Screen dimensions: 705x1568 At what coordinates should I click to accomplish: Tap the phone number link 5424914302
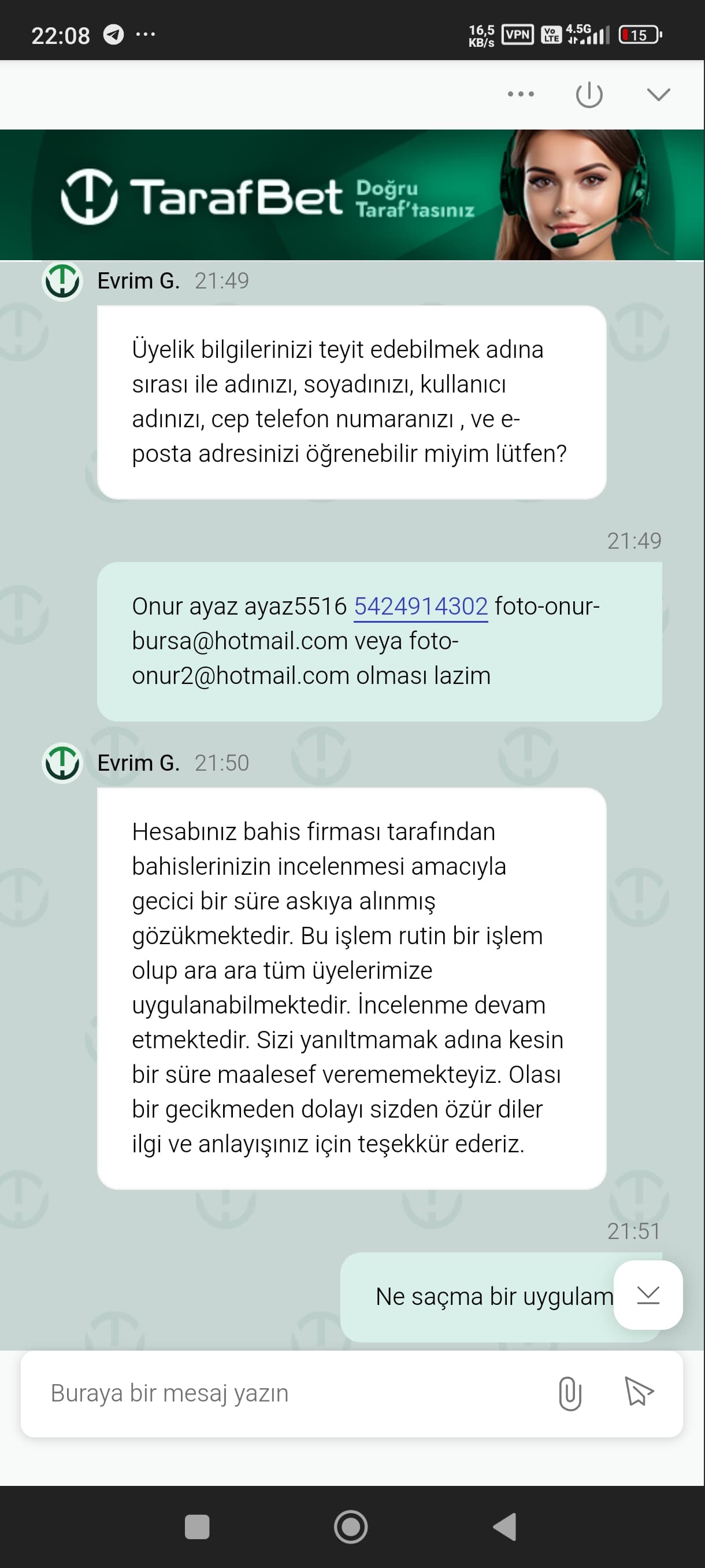pyautogui.click(x=421, y=607)
